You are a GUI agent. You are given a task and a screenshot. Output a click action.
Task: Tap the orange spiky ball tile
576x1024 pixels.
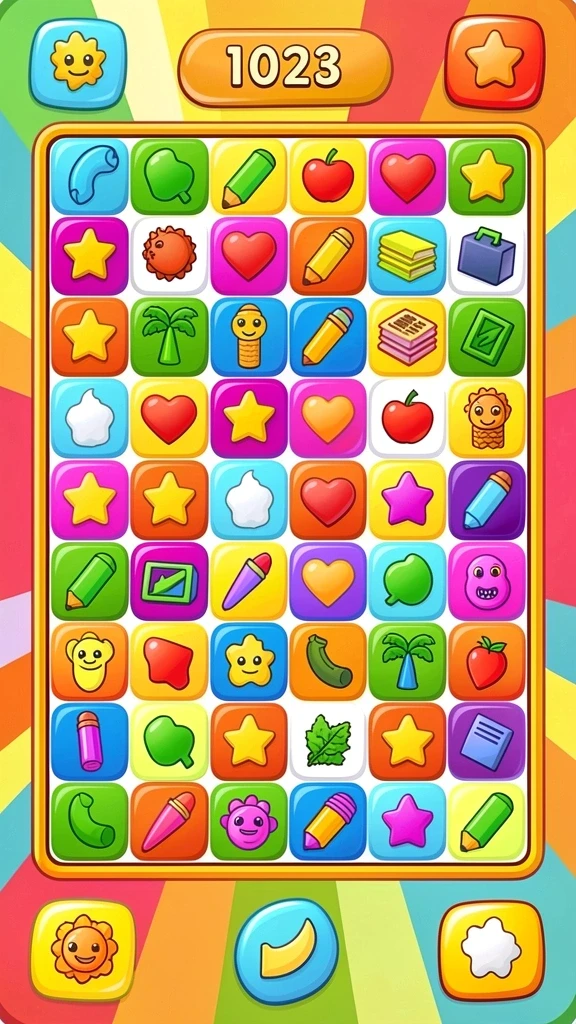(169, 256)
